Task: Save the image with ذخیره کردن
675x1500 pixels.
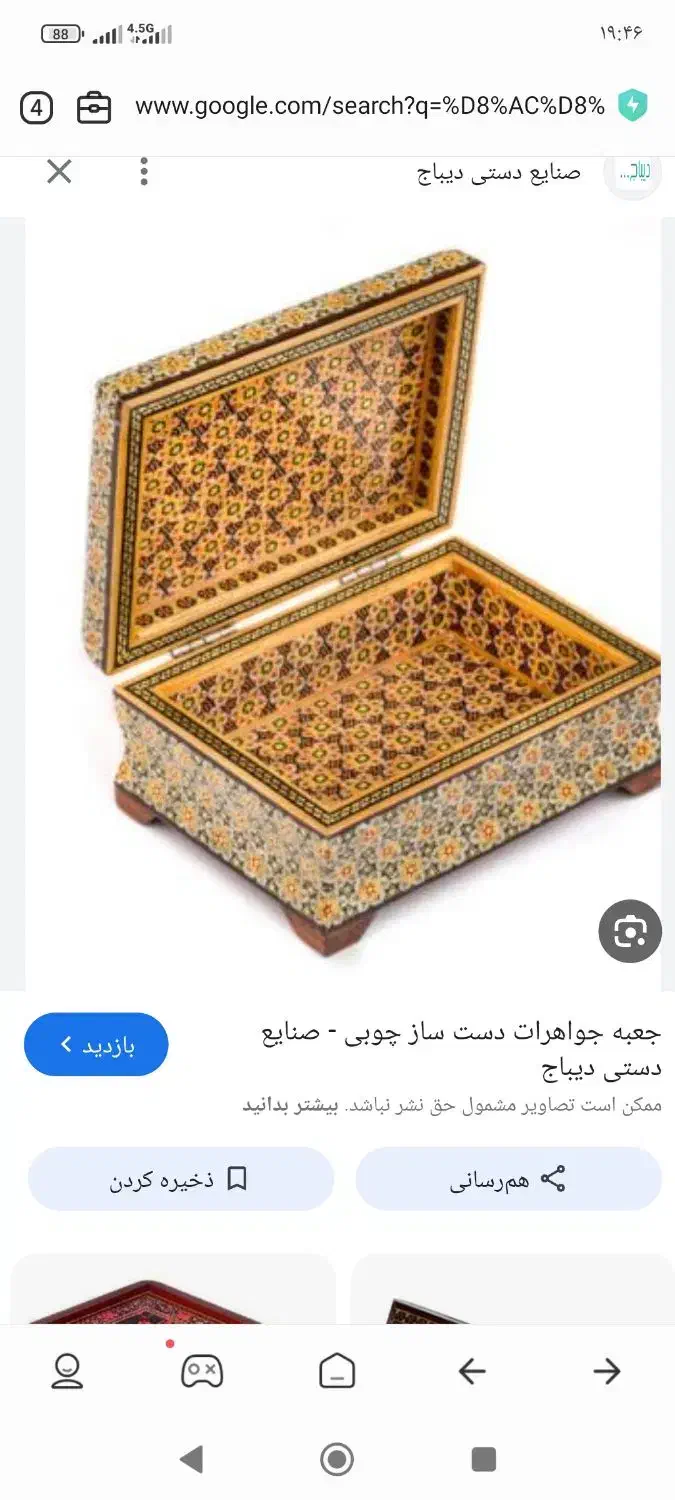Action: 180,1179
